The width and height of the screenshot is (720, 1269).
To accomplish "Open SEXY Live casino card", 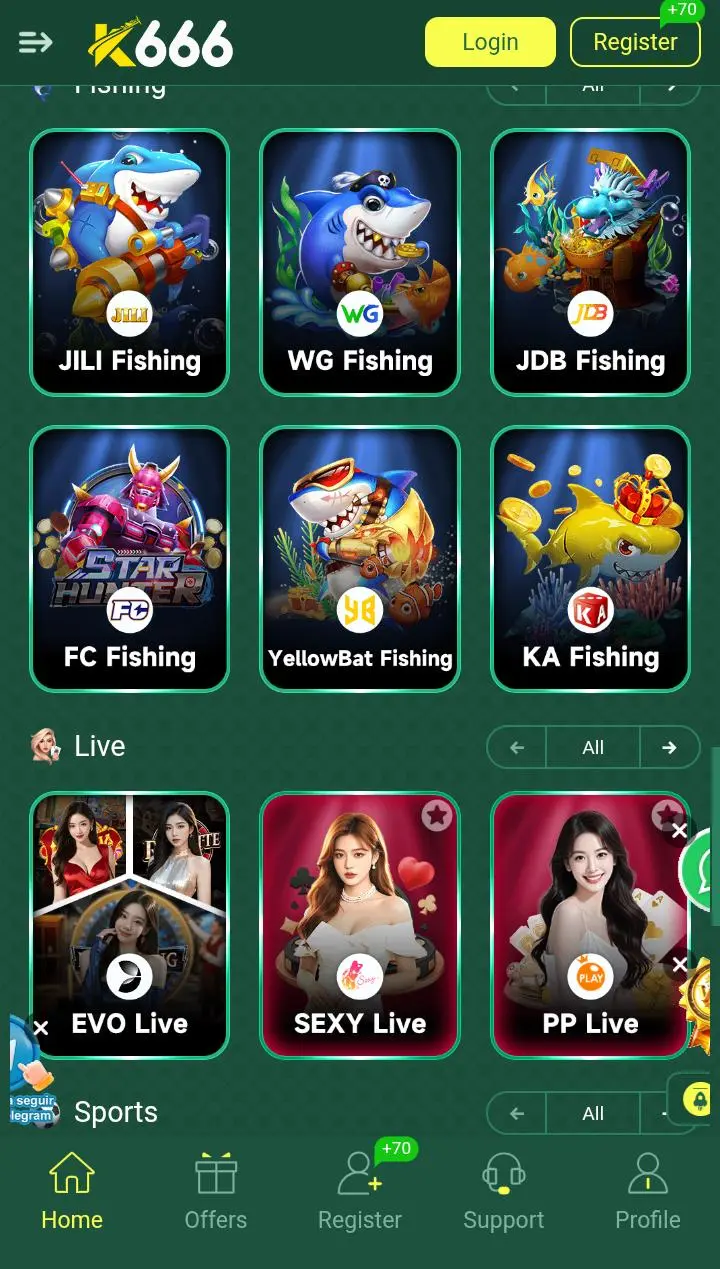I will [360, 925].
